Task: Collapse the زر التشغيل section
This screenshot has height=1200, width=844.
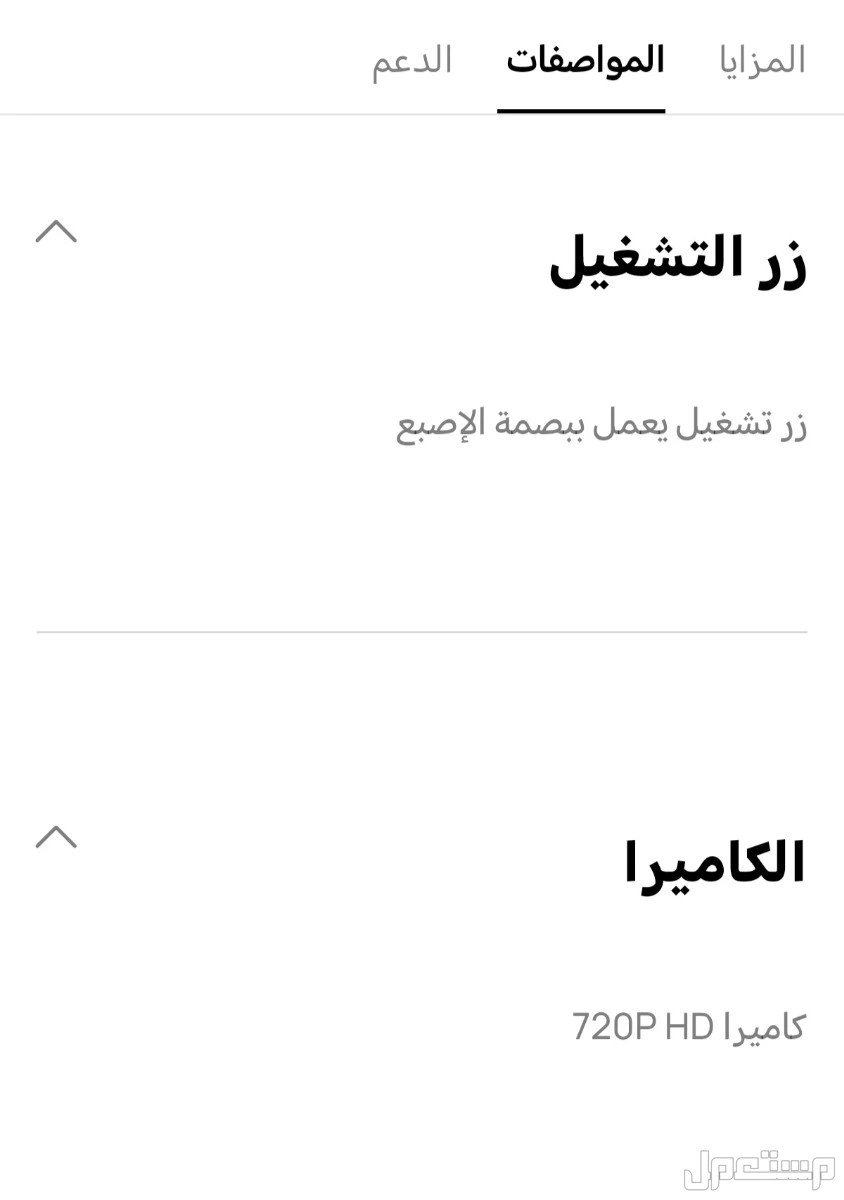Action: (x=56, y=232)
